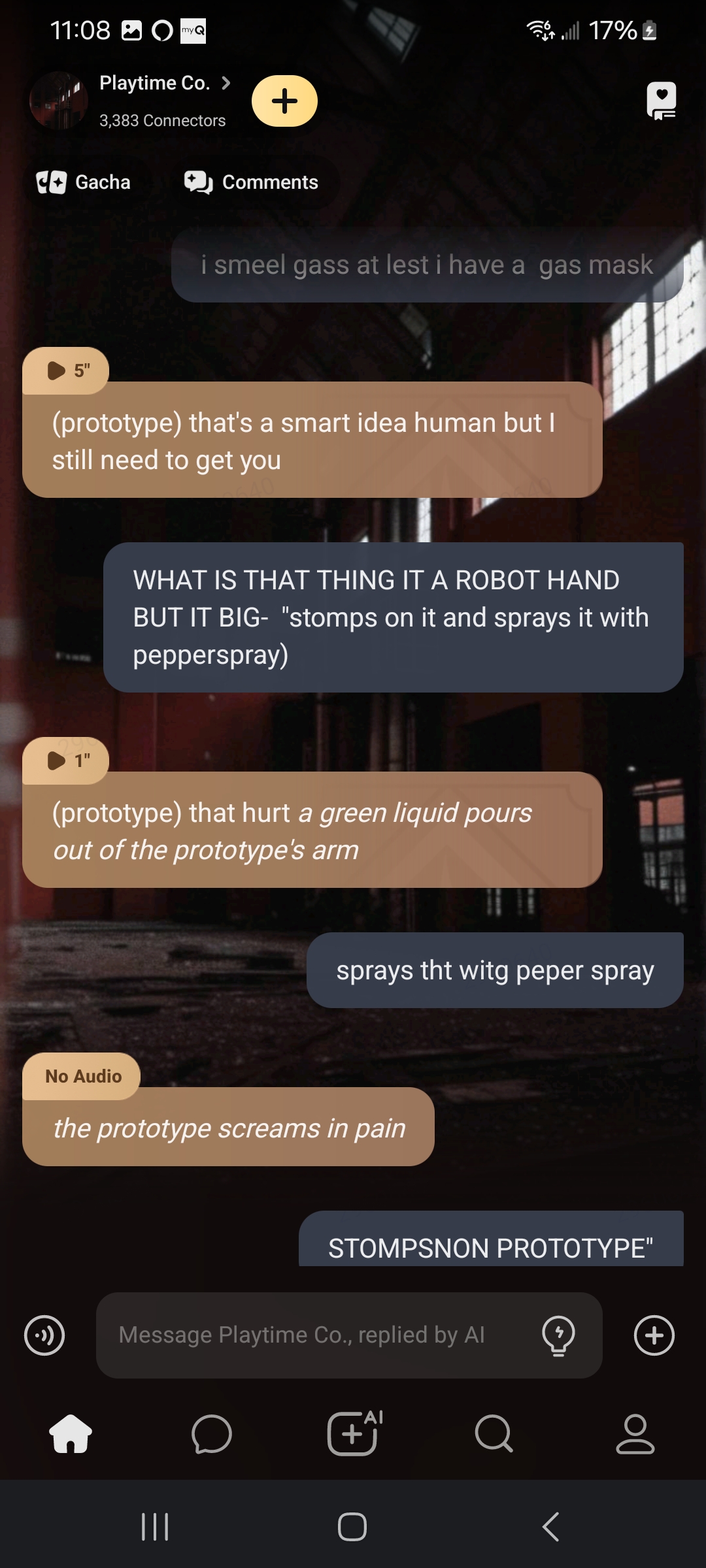
Task: Open the profile tab
Action: pyautogui.click(x=635, y=1434)
